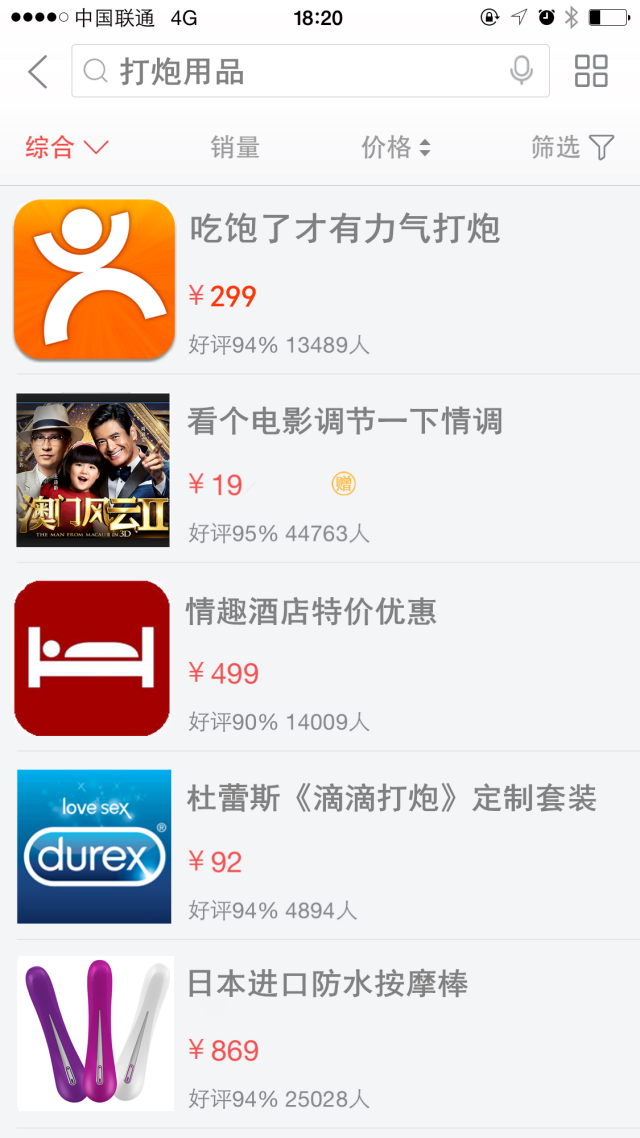The image size is (640, 1138).
Task: Open the 吃饱了才有力气打炮 listing
Action: coord(344,230)
